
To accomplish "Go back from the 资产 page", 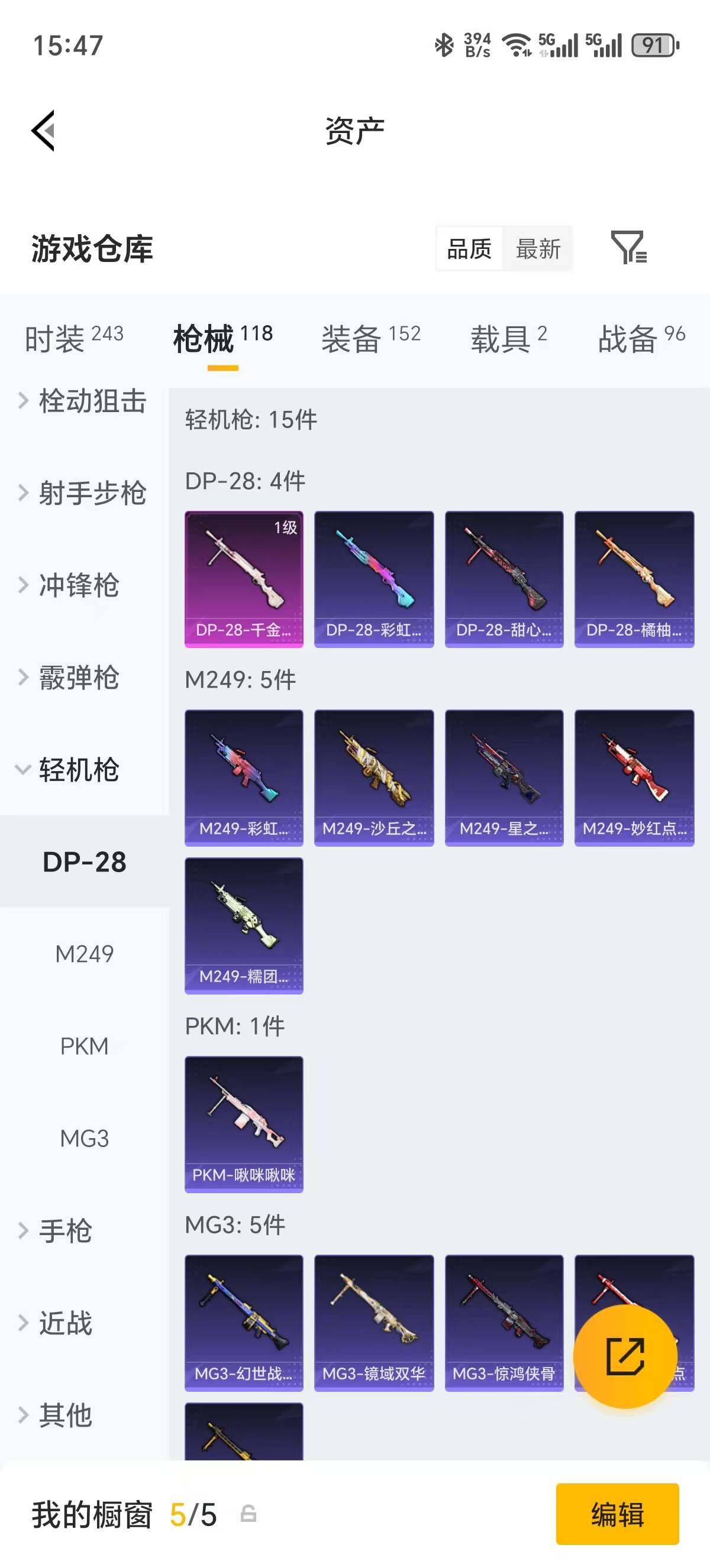I will tap(44, 130).
